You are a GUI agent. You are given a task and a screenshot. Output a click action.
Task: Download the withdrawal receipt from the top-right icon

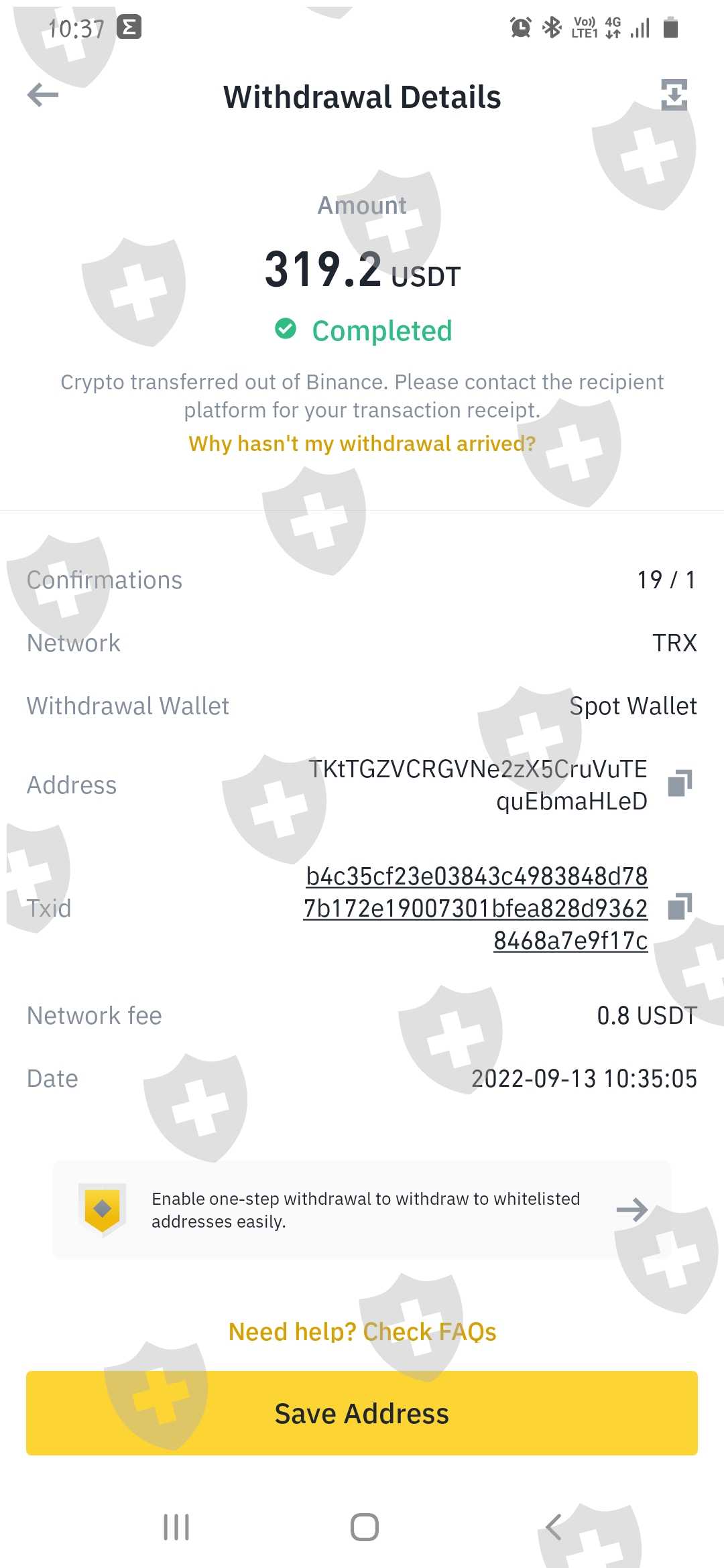click(674, 94)
